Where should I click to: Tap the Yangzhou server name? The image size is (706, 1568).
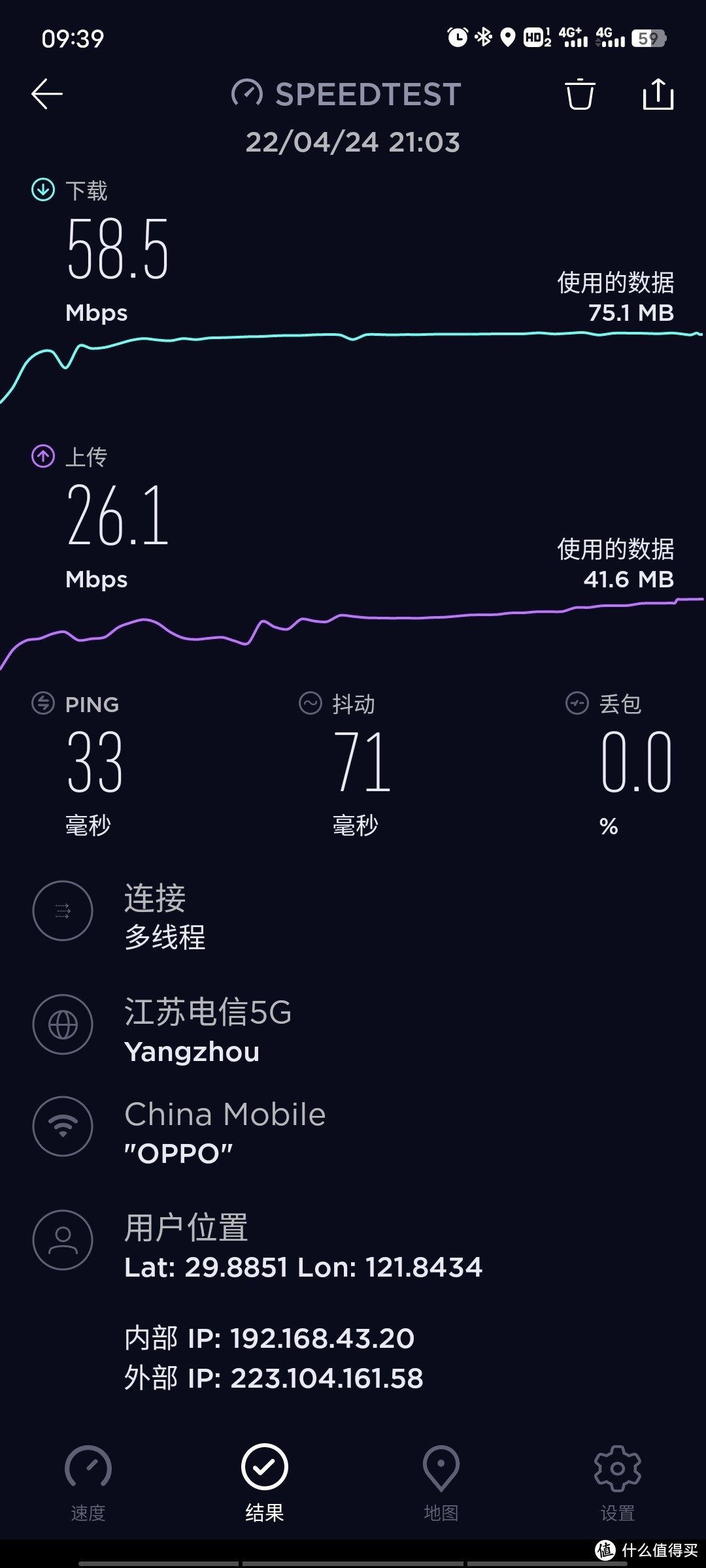192,1051
